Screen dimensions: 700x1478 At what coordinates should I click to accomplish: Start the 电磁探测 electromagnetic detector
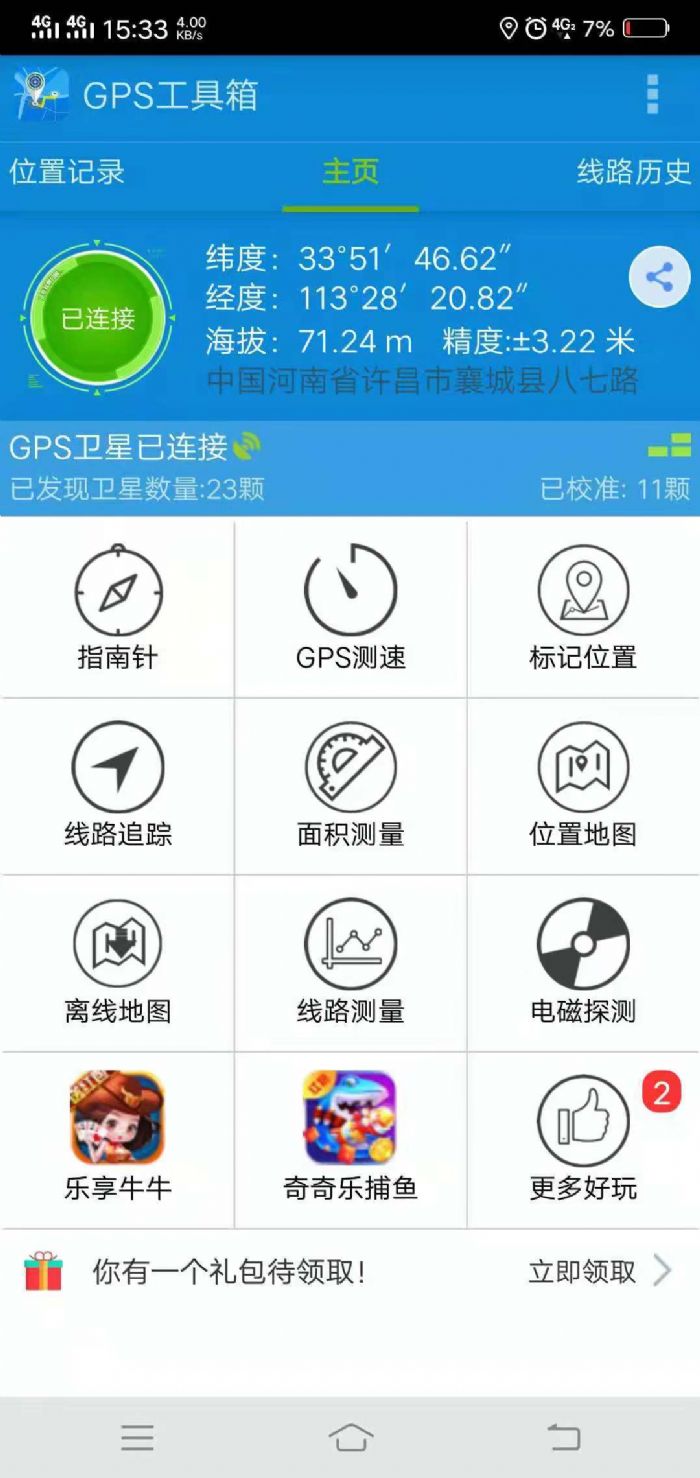point(583,962)
